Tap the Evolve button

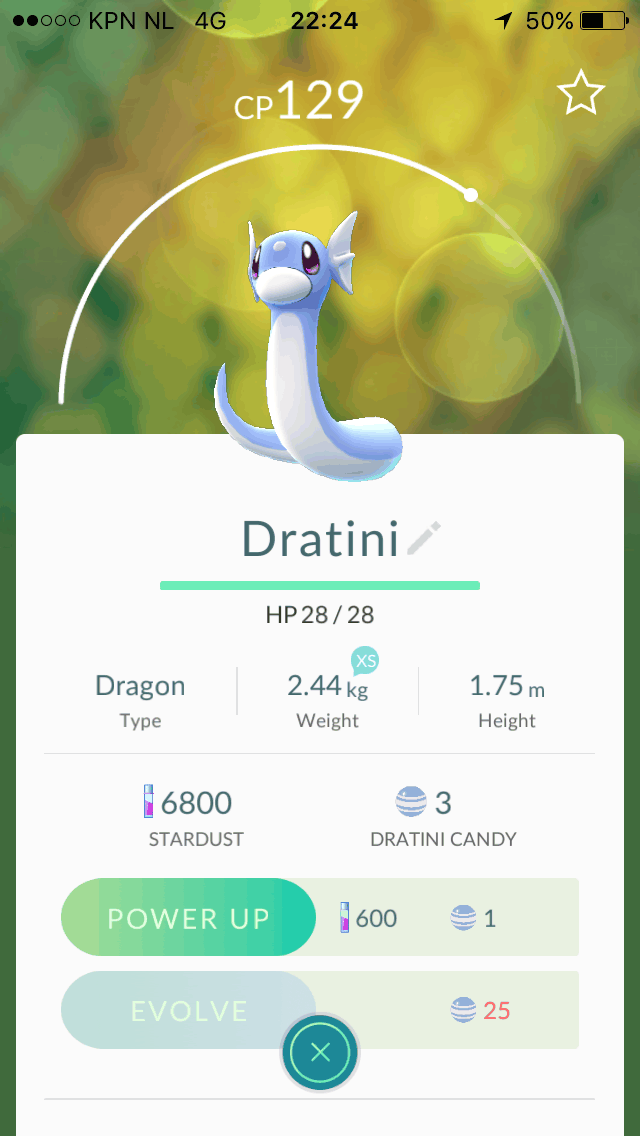pos(189,1009)
